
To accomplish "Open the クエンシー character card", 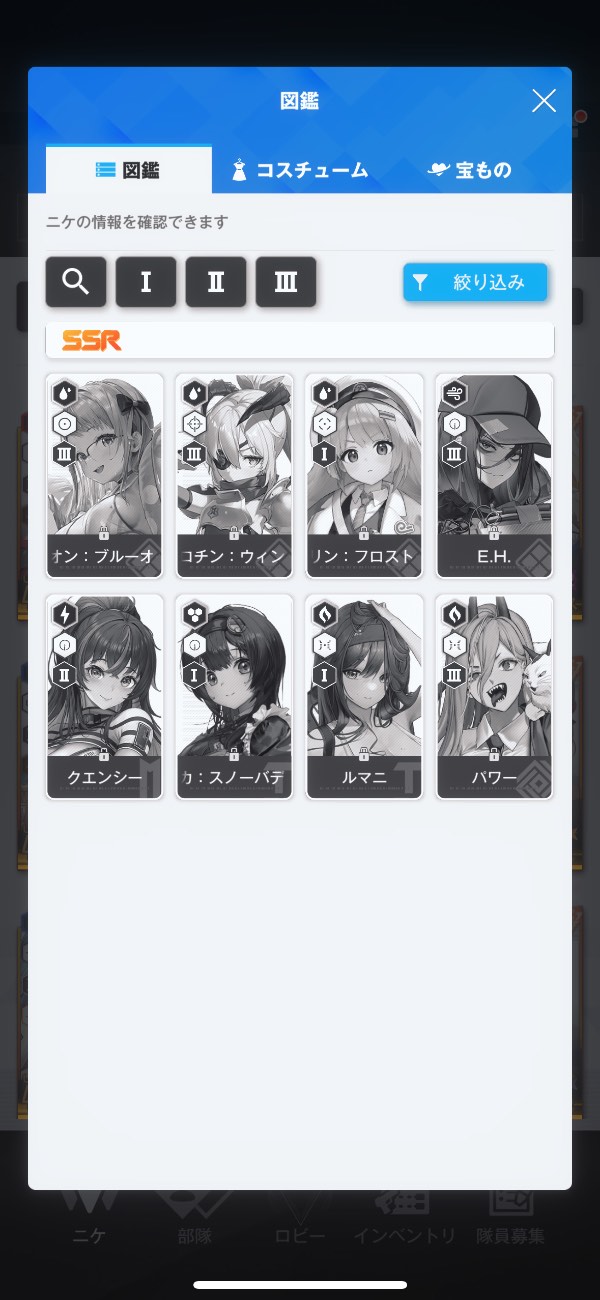I will (104, 696).
